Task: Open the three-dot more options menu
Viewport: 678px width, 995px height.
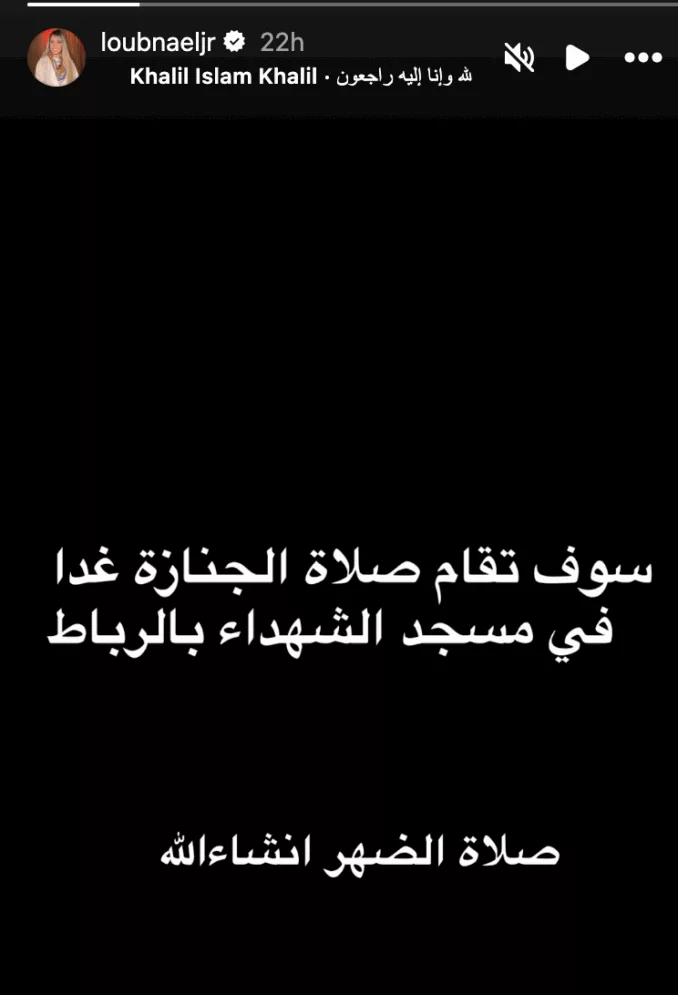Action: 643,58
